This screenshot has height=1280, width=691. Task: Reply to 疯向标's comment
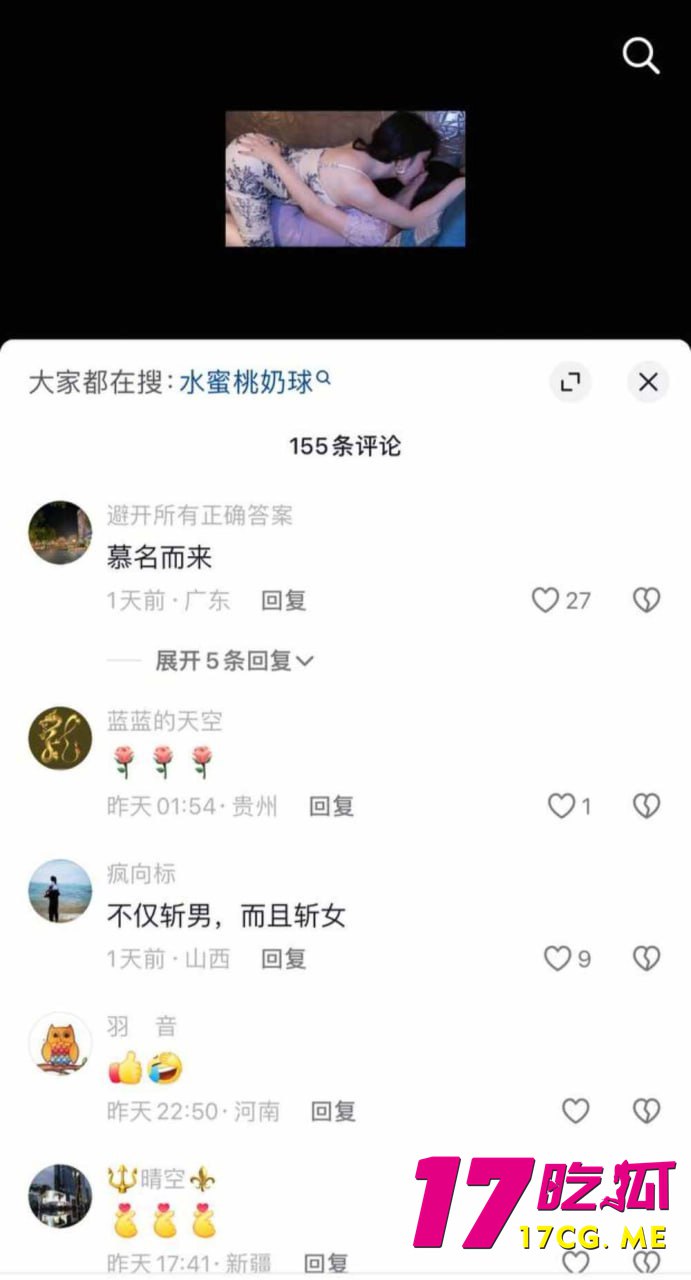283,959
